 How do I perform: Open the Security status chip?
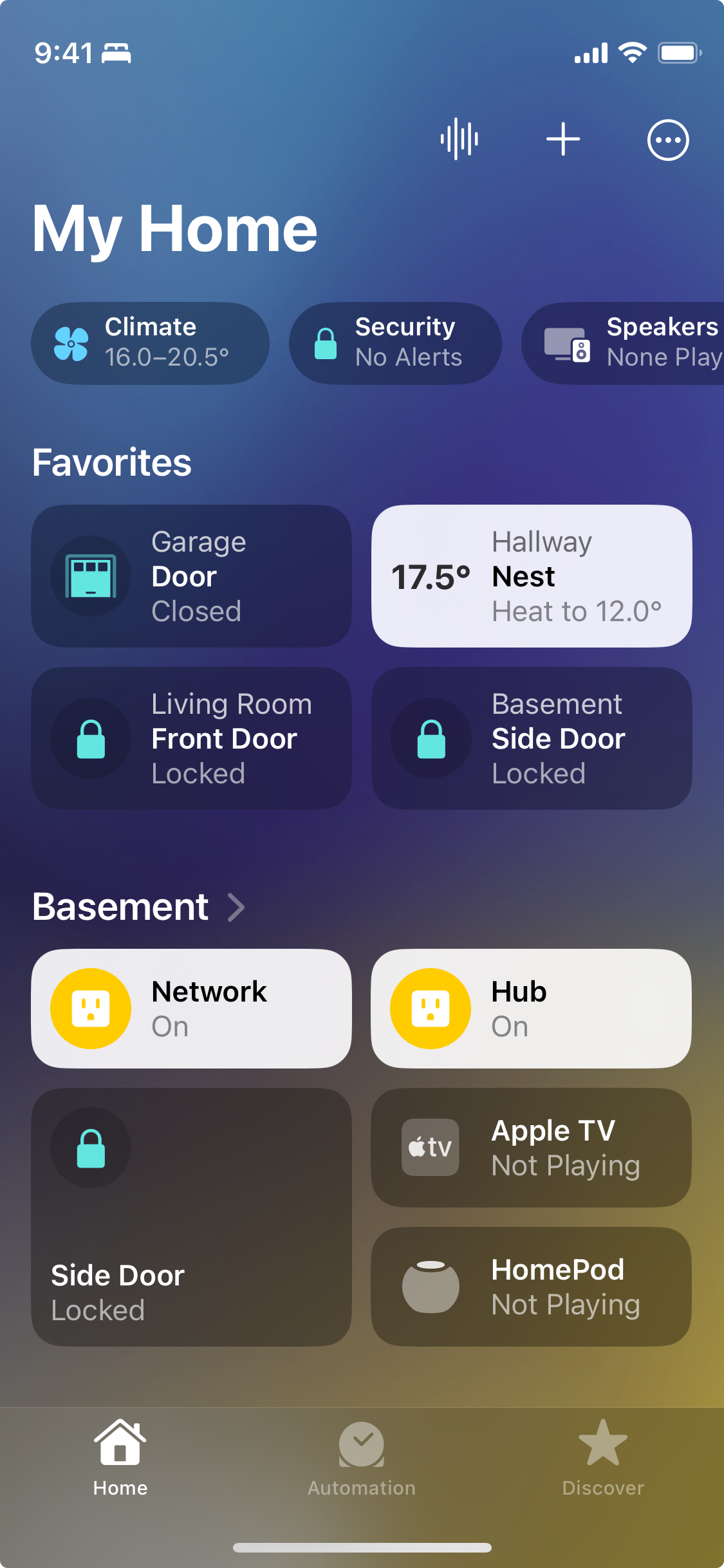coord(395,343)
